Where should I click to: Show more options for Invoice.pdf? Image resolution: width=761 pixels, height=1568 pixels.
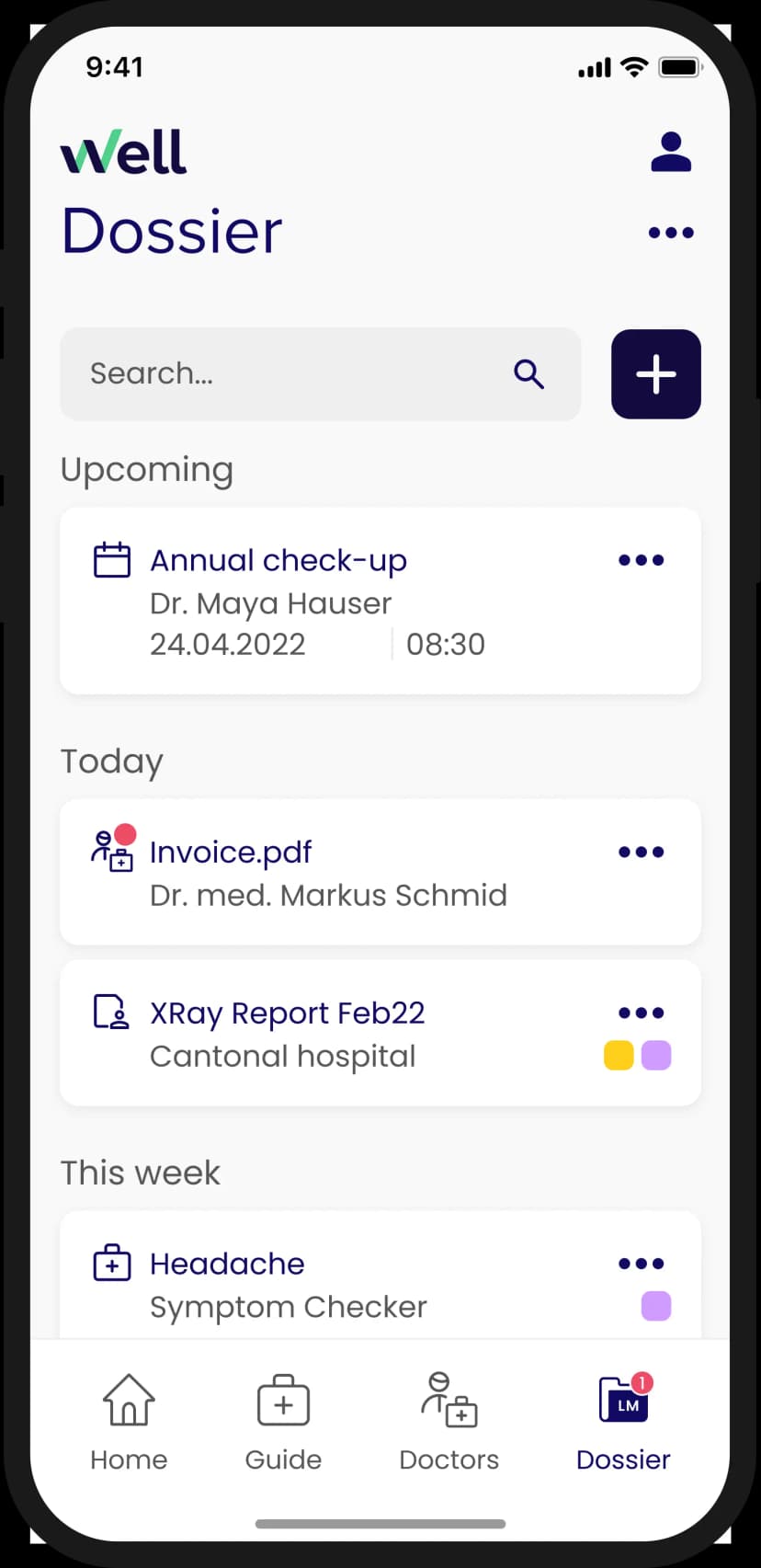tap(641, 853)
